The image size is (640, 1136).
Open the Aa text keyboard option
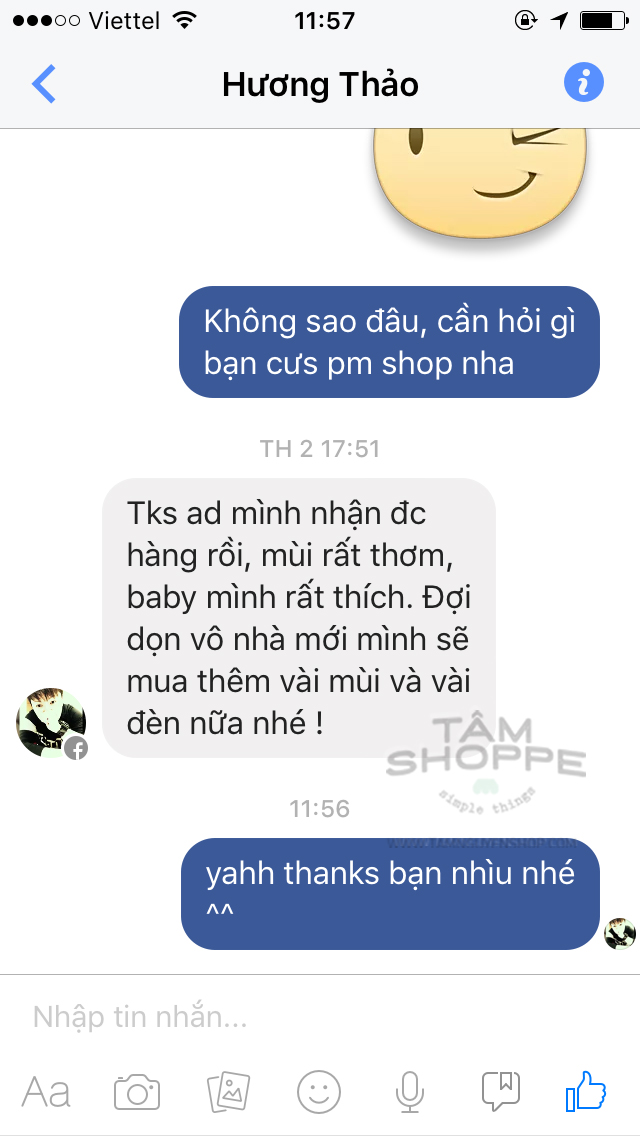click(x=46, y=1091)
